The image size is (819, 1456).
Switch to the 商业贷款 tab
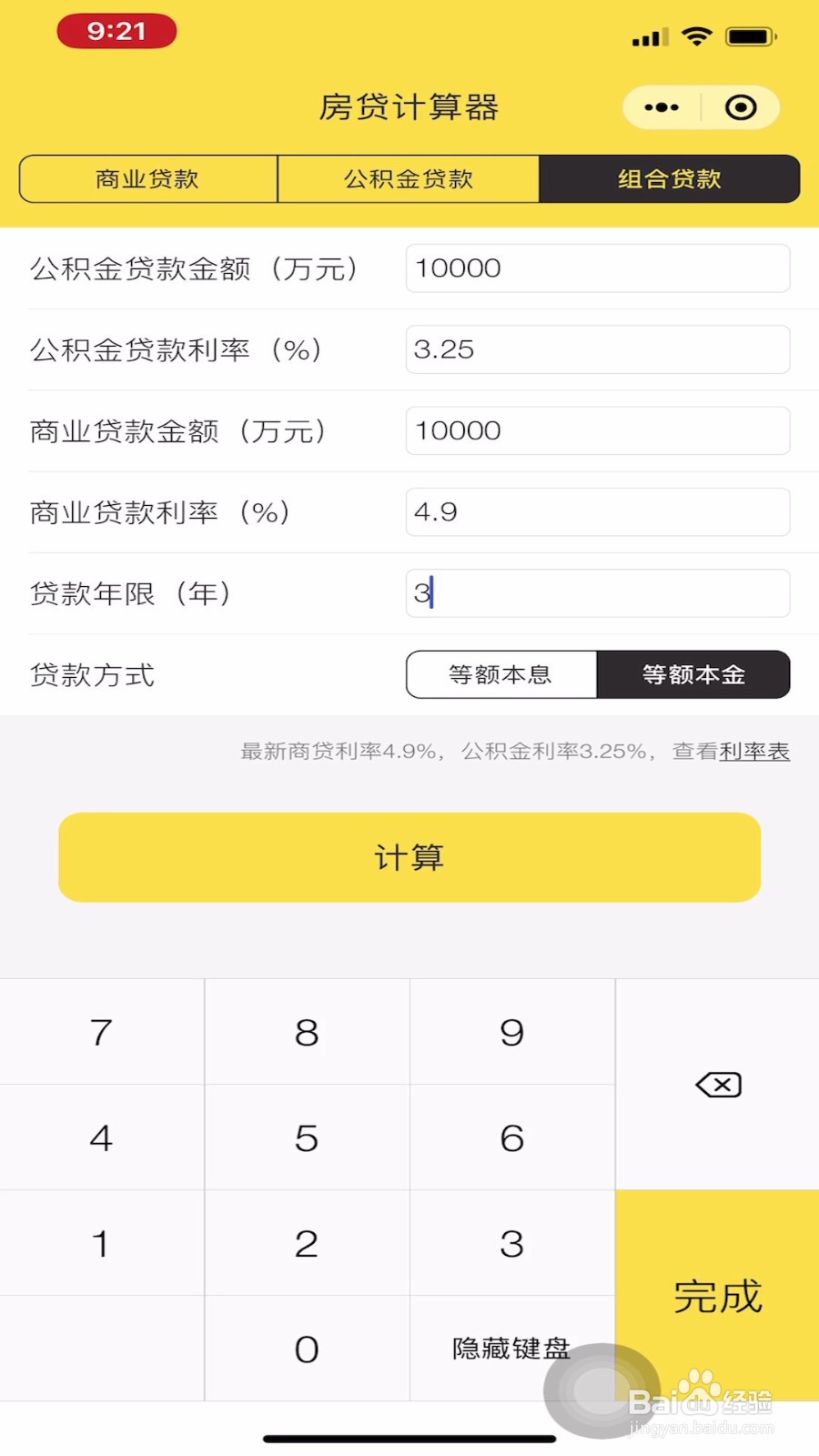[x=147, y=178]
